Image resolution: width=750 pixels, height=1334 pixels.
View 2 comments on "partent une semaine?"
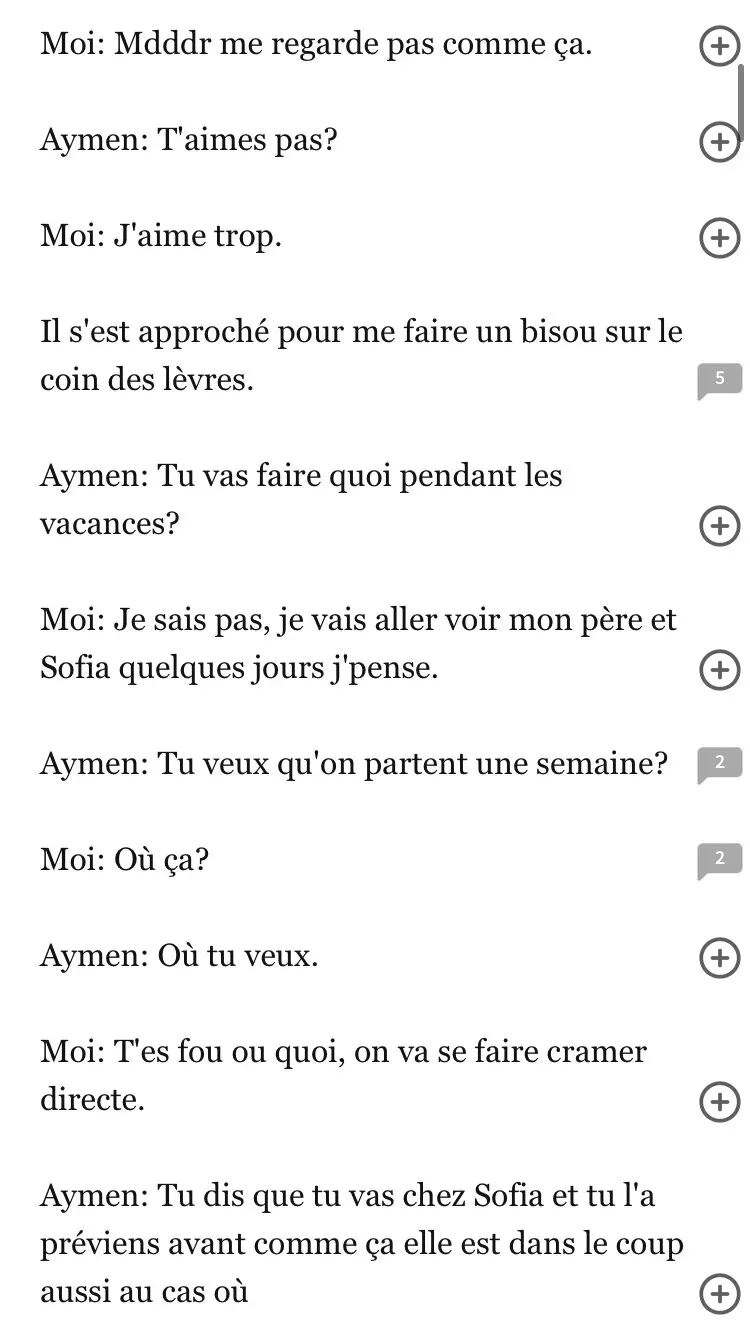click(x=718, y=765)
